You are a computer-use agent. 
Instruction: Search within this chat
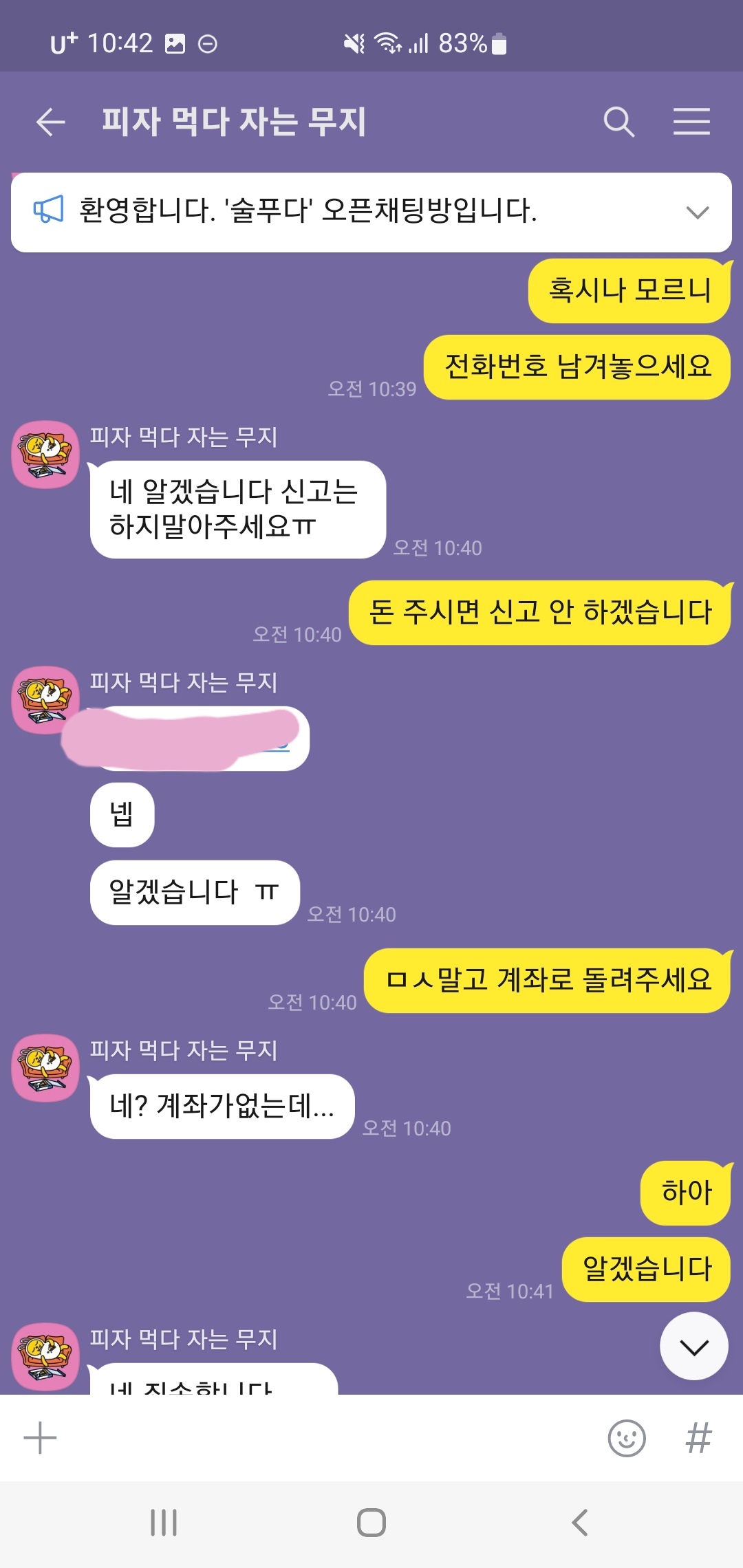coord(618,122)
